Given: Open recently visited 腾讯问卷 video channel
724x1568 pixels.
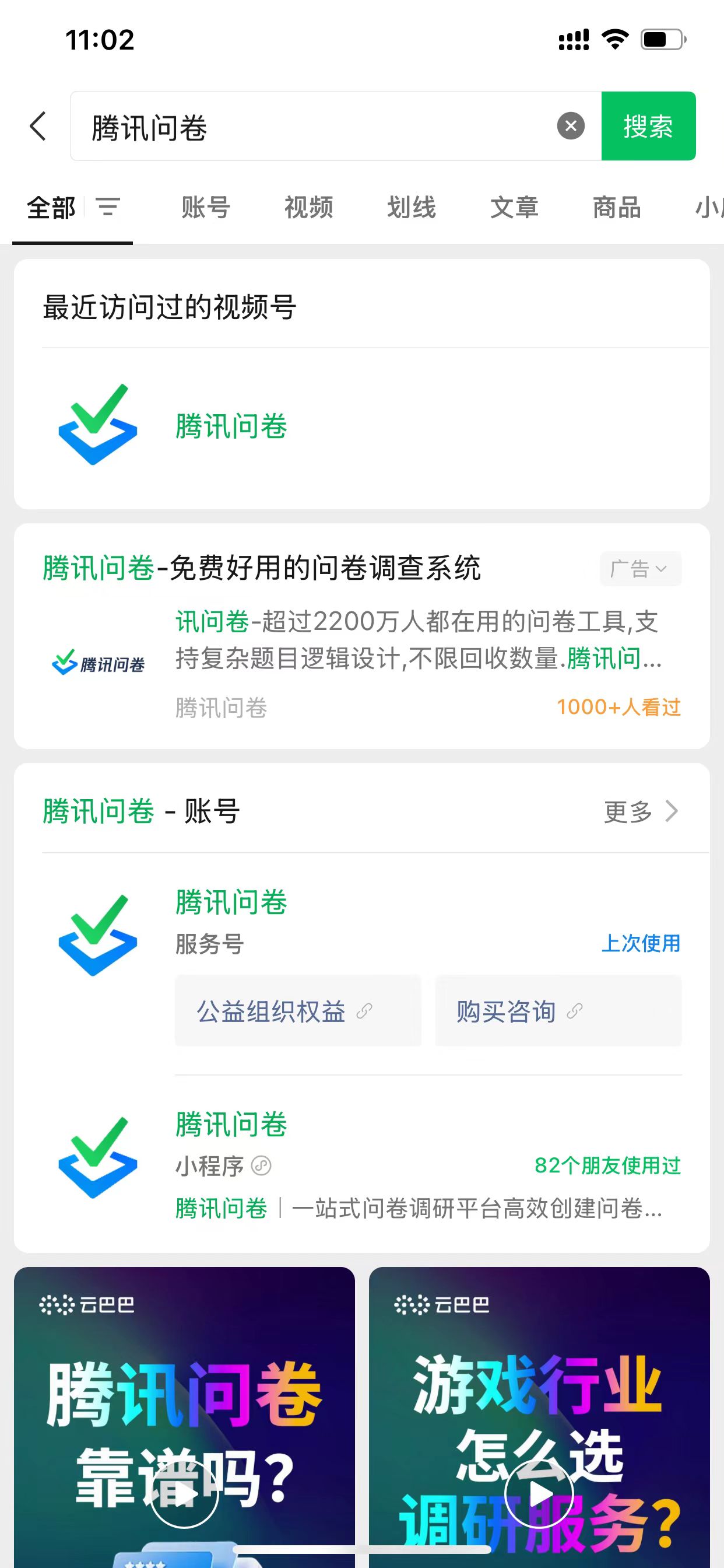Looking at the screenshot, I should pos(231,426).
